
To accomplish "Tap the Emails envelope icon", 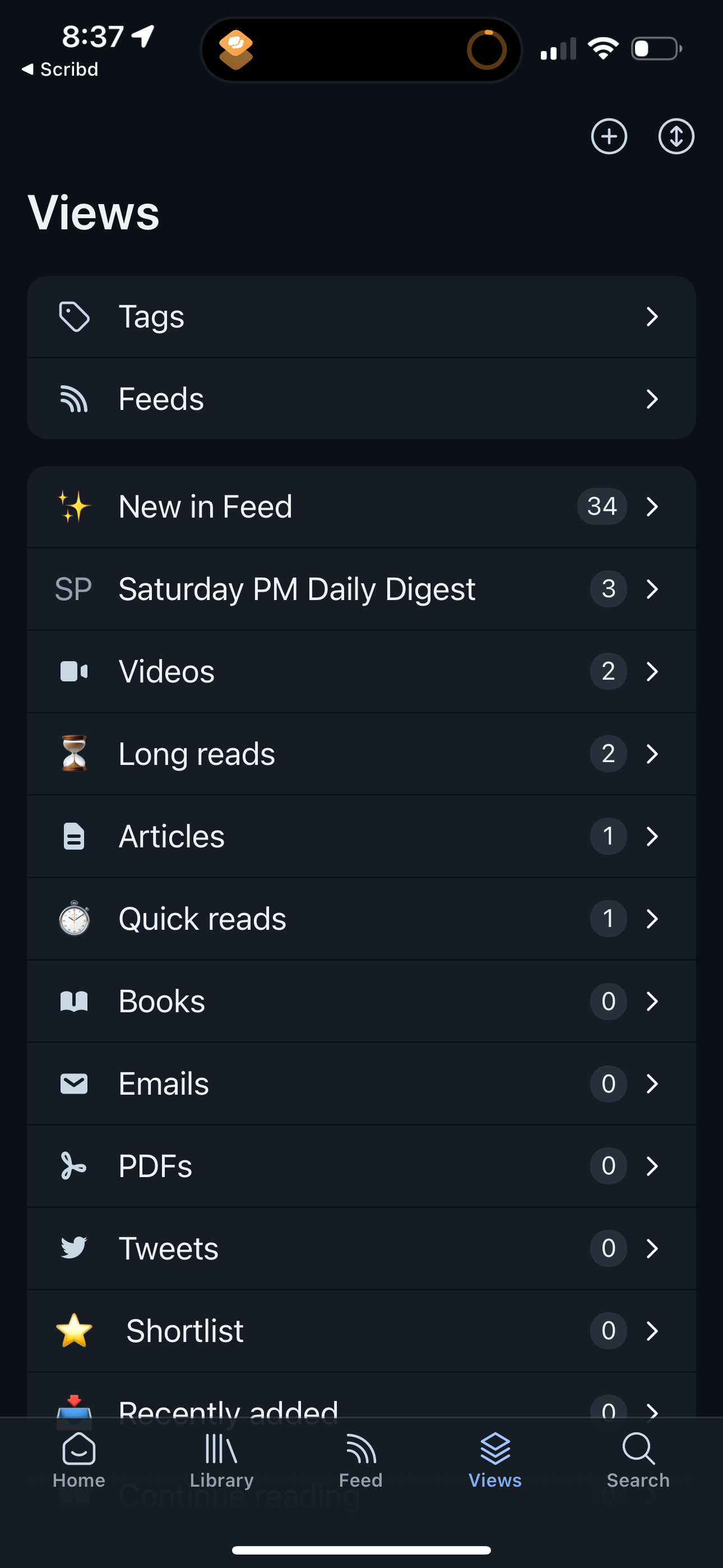I will [73, 1083].
